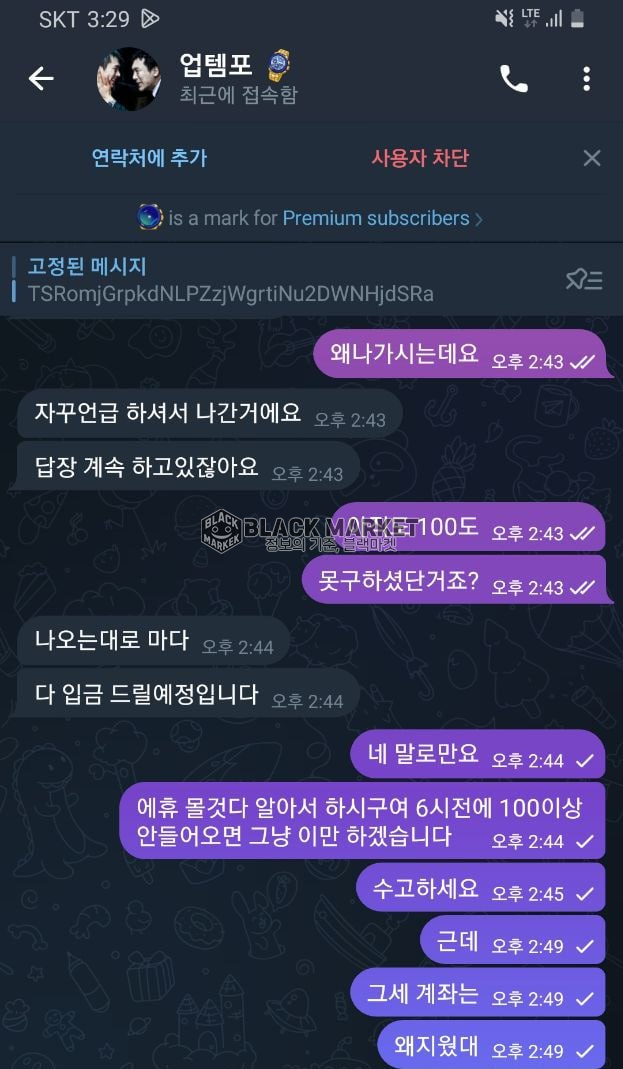Open 업템포 profile from the avatar
623x1069 pixels.
click(128, 79)
